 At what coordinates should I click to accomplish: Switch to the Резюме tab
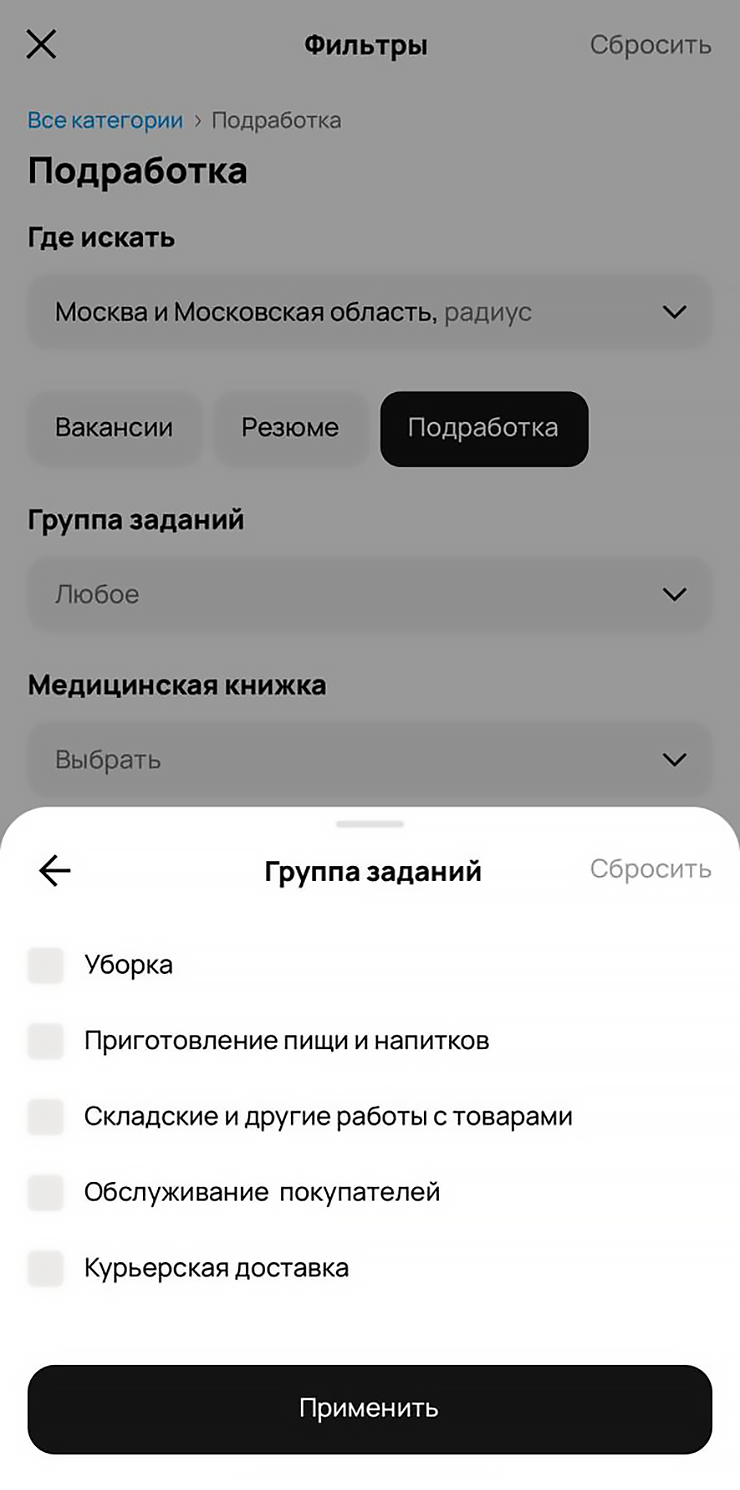290,428
